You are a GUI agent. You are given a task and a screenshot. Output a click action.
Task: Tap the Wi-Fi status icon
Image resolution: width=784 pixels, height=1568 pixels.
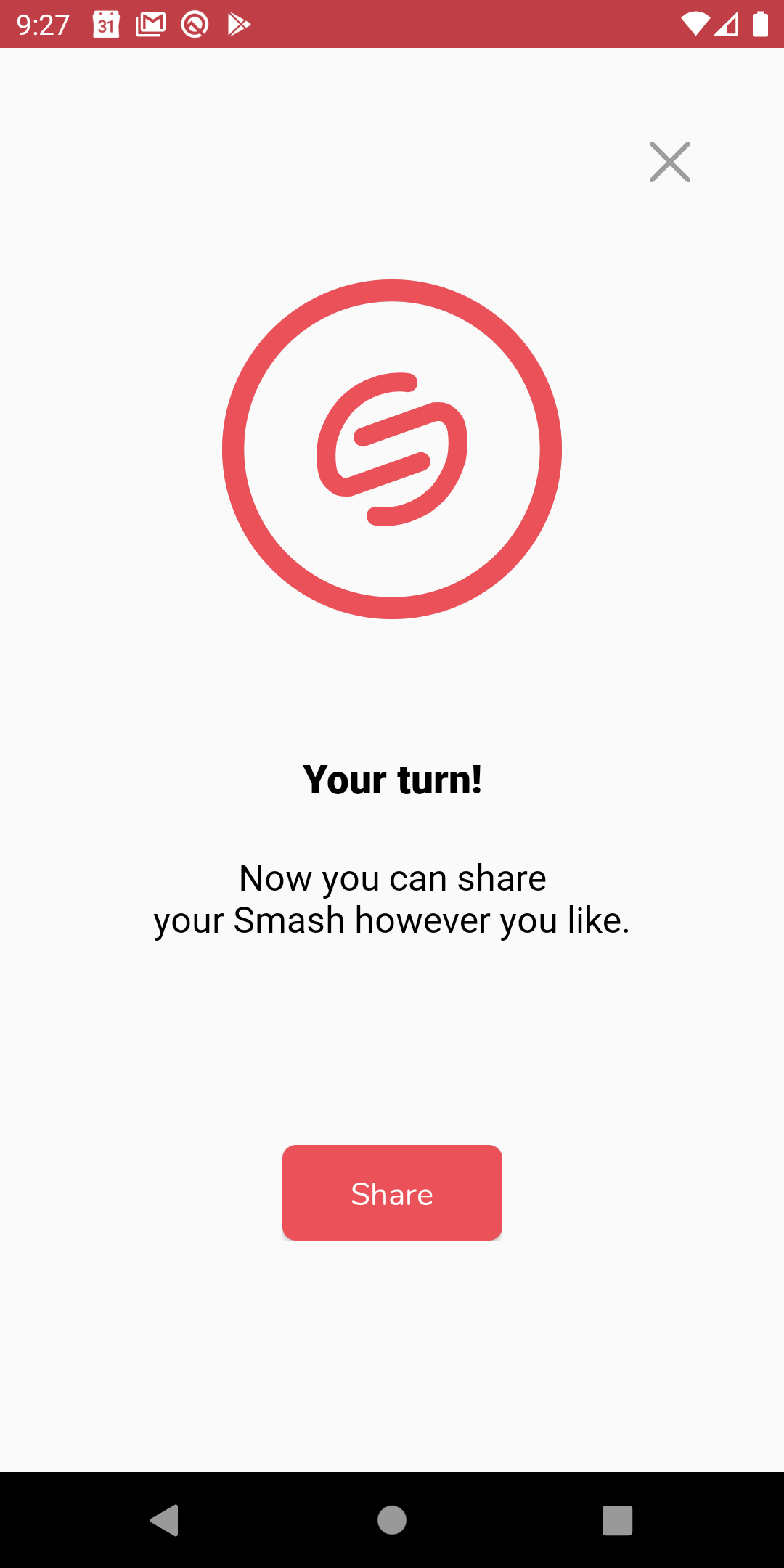tap(695, 25)
